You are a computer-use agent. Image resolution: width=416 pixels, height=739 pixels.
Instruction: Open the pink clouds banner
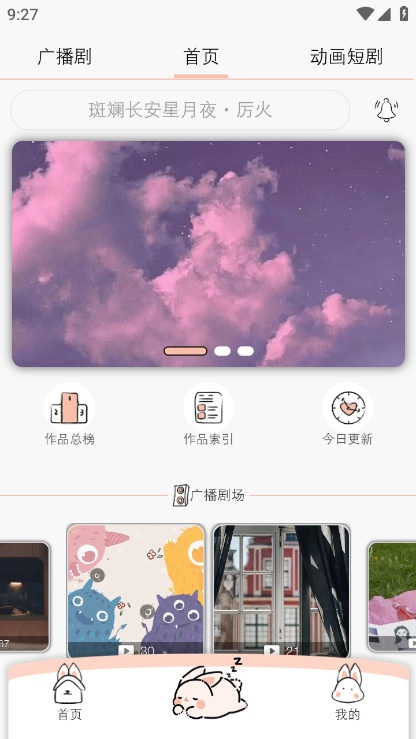208,254
